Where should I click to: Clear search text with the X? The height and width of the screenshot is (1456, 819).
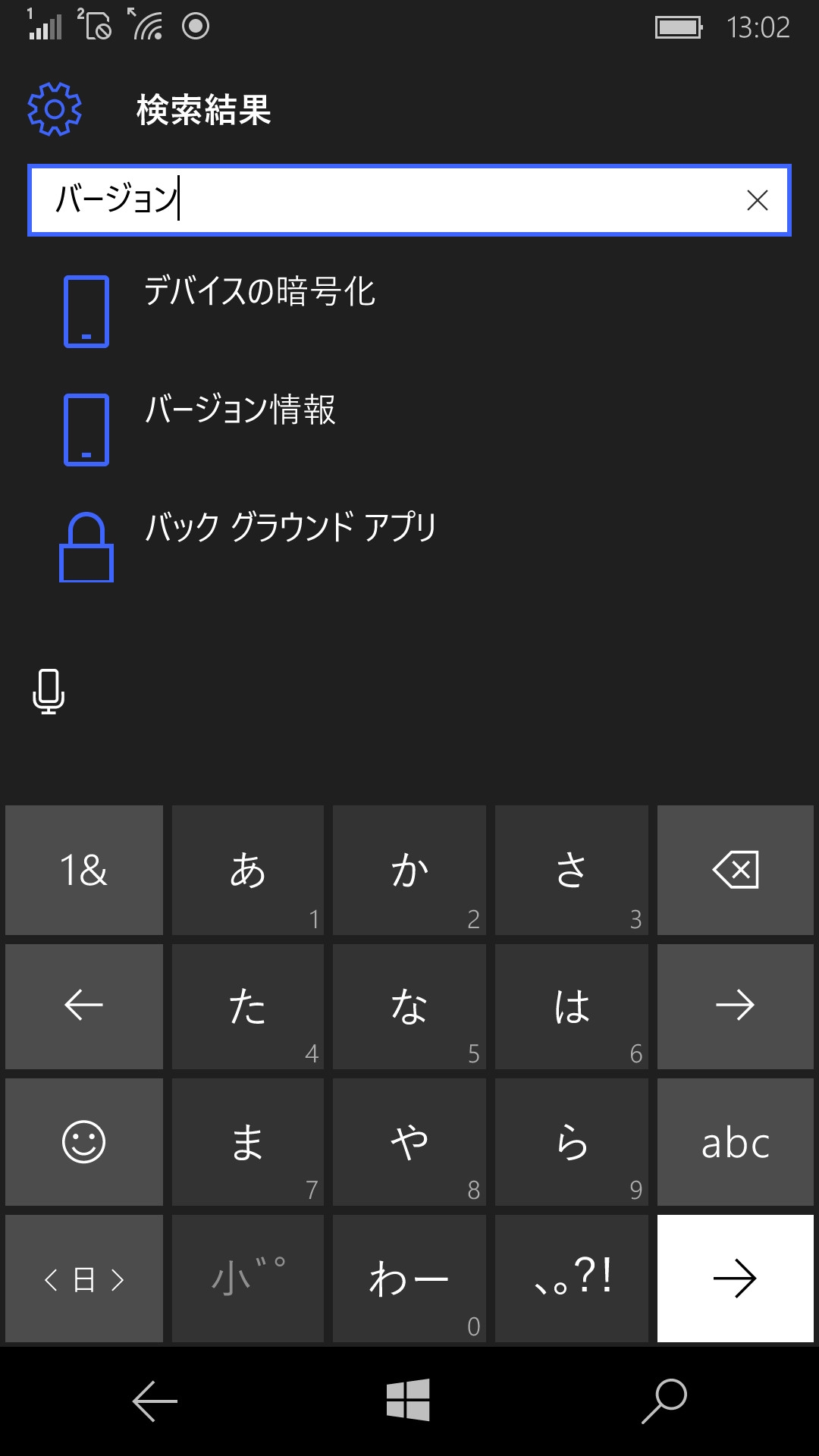pyautogui.click(x=755, y=200)
